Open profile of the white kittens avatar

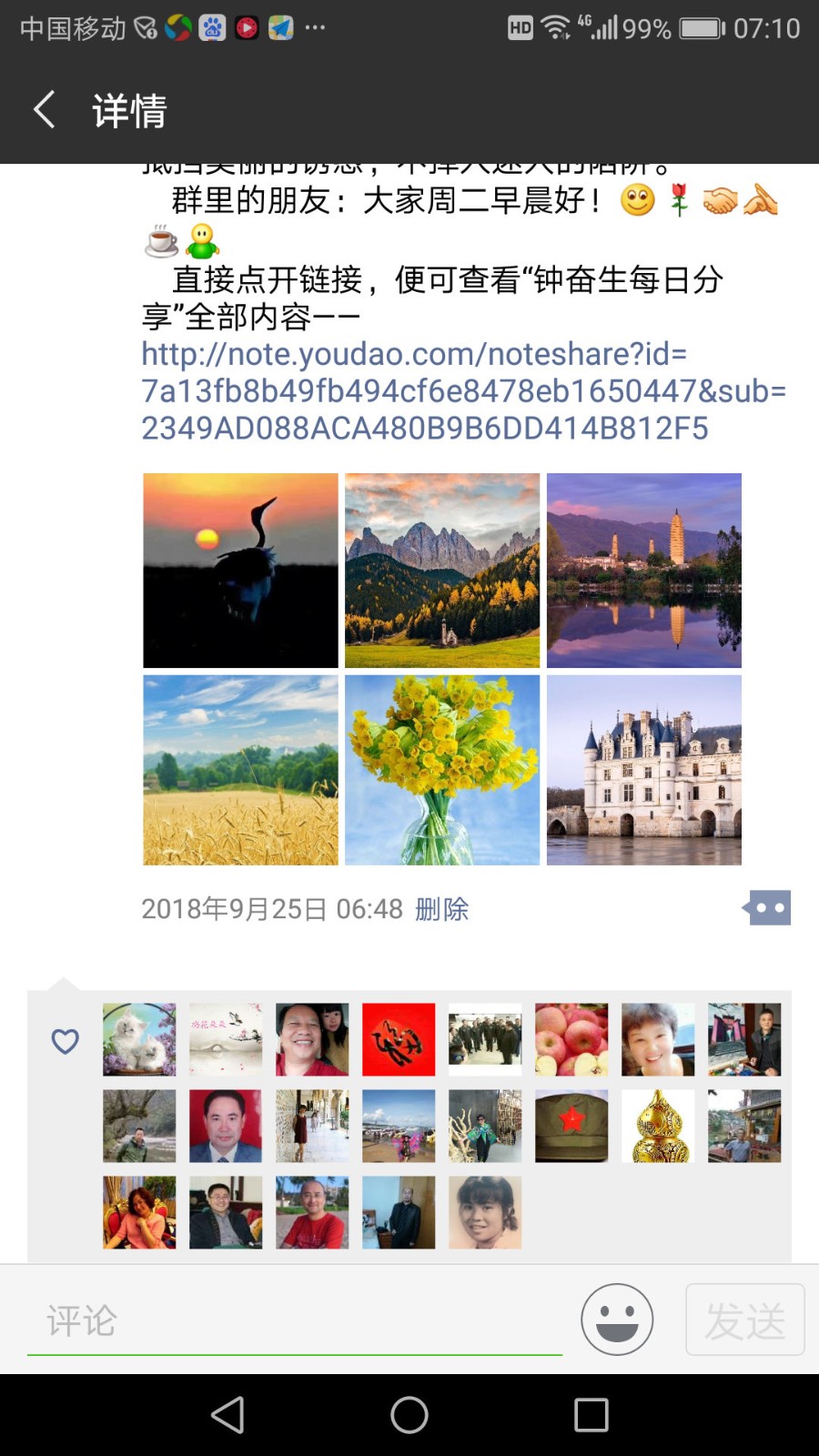pos(139,1040)
